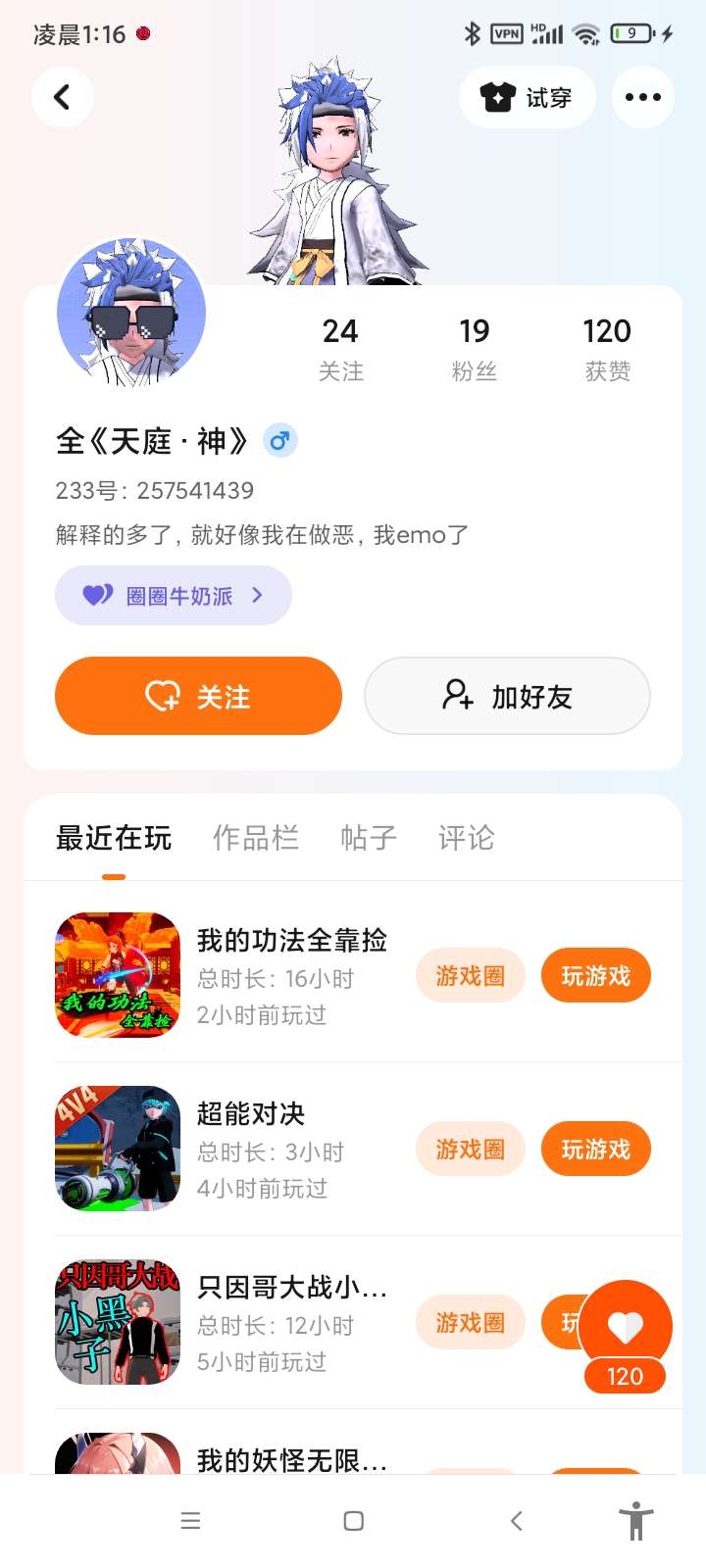Open the three-dot overflow menu
The width and height of the screenshot is (706, 1568).
(642, 97)
